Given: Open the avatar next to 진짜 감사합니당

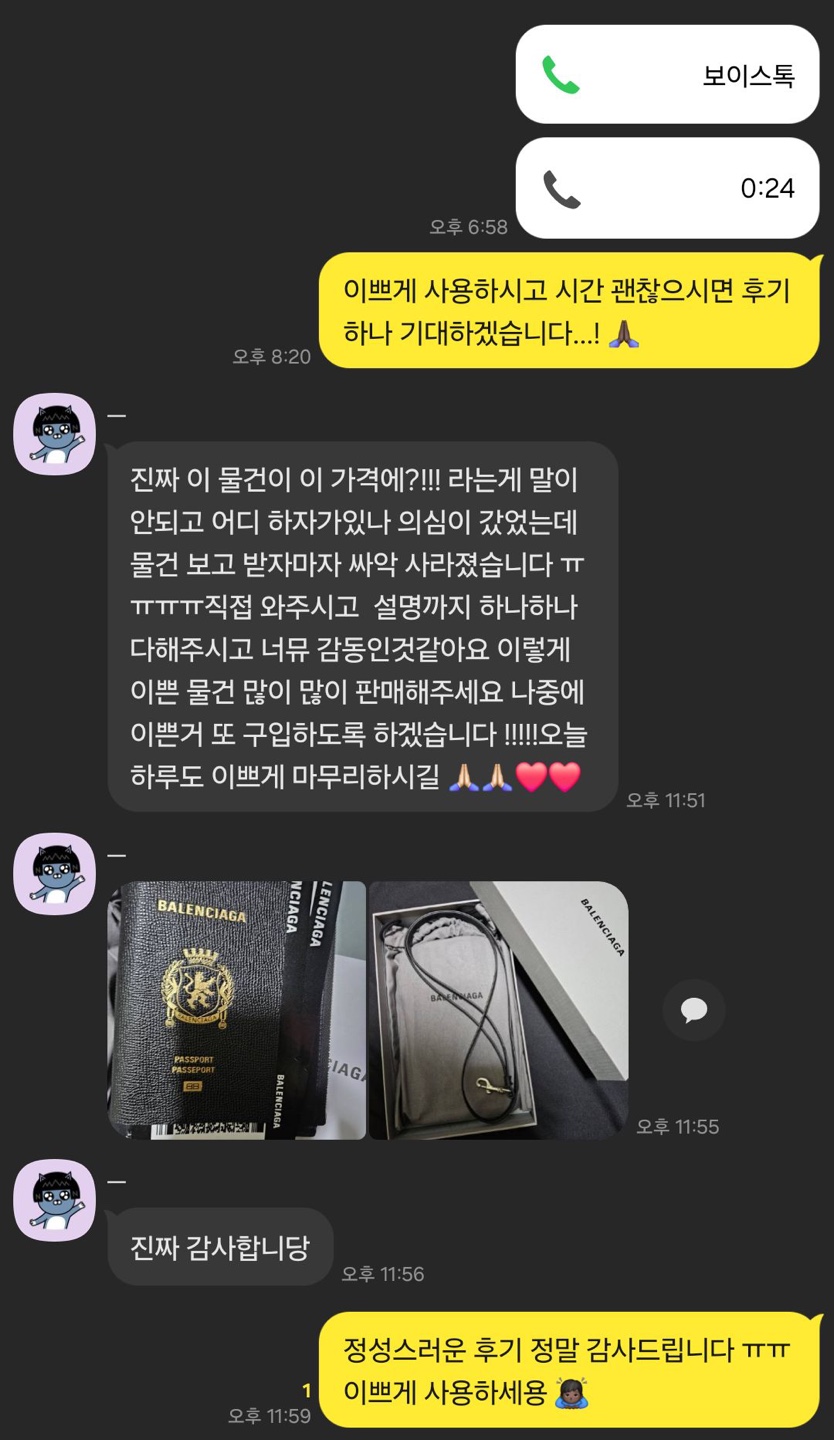Looking at the screenshot, I should pyautogui.click(x=54, y=1200).
